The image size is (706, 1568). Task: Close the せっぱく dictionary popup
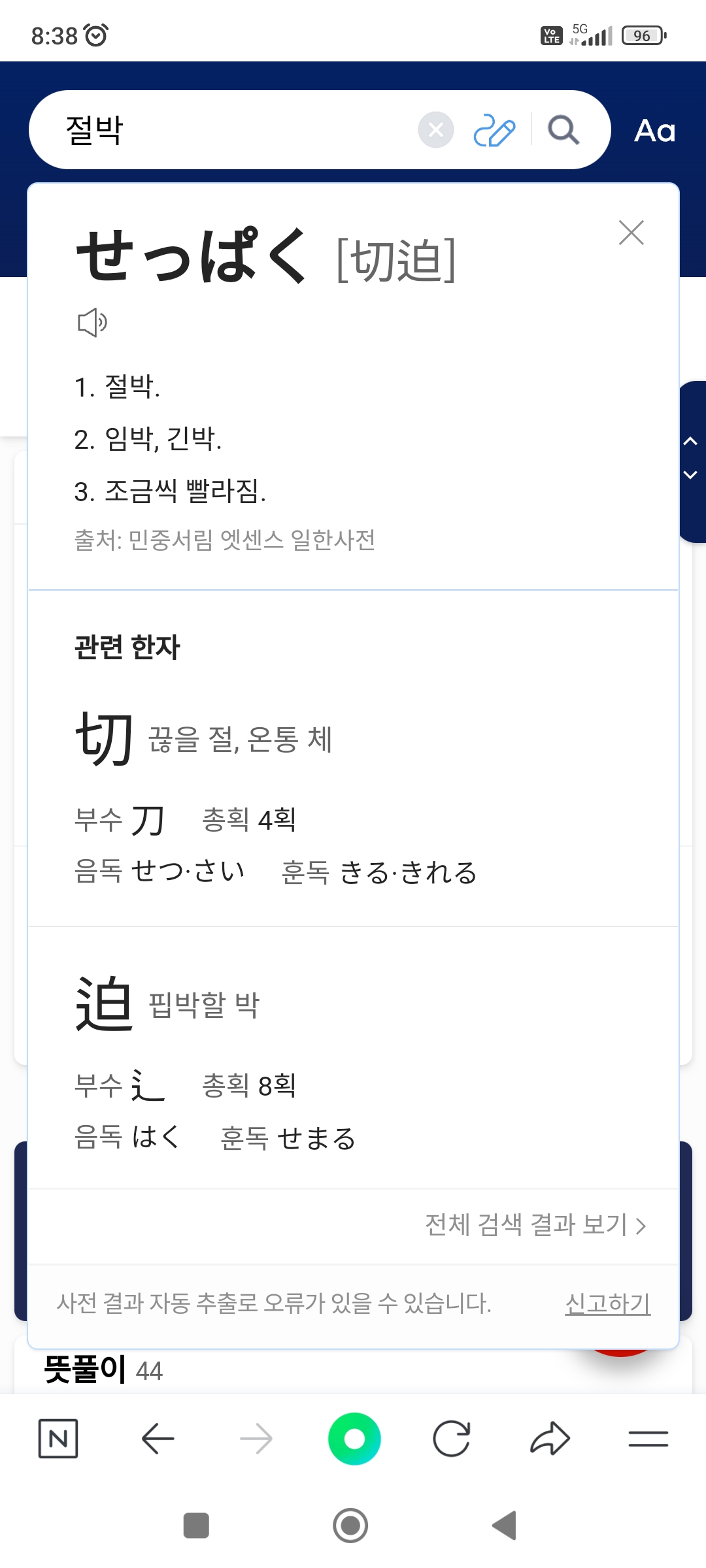[631, 233]
